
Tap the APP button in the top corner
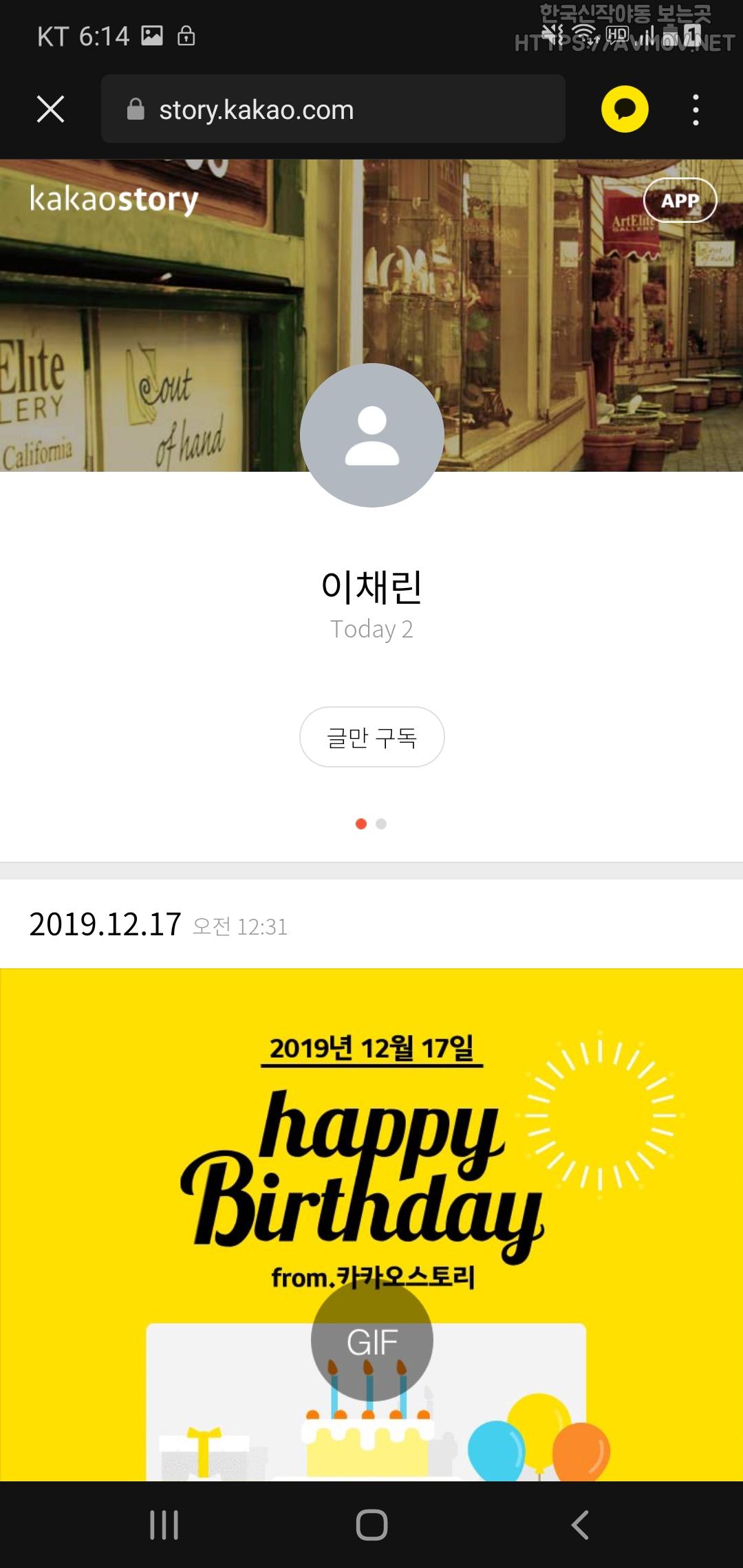pyautogui.click(x=680, y=200)
